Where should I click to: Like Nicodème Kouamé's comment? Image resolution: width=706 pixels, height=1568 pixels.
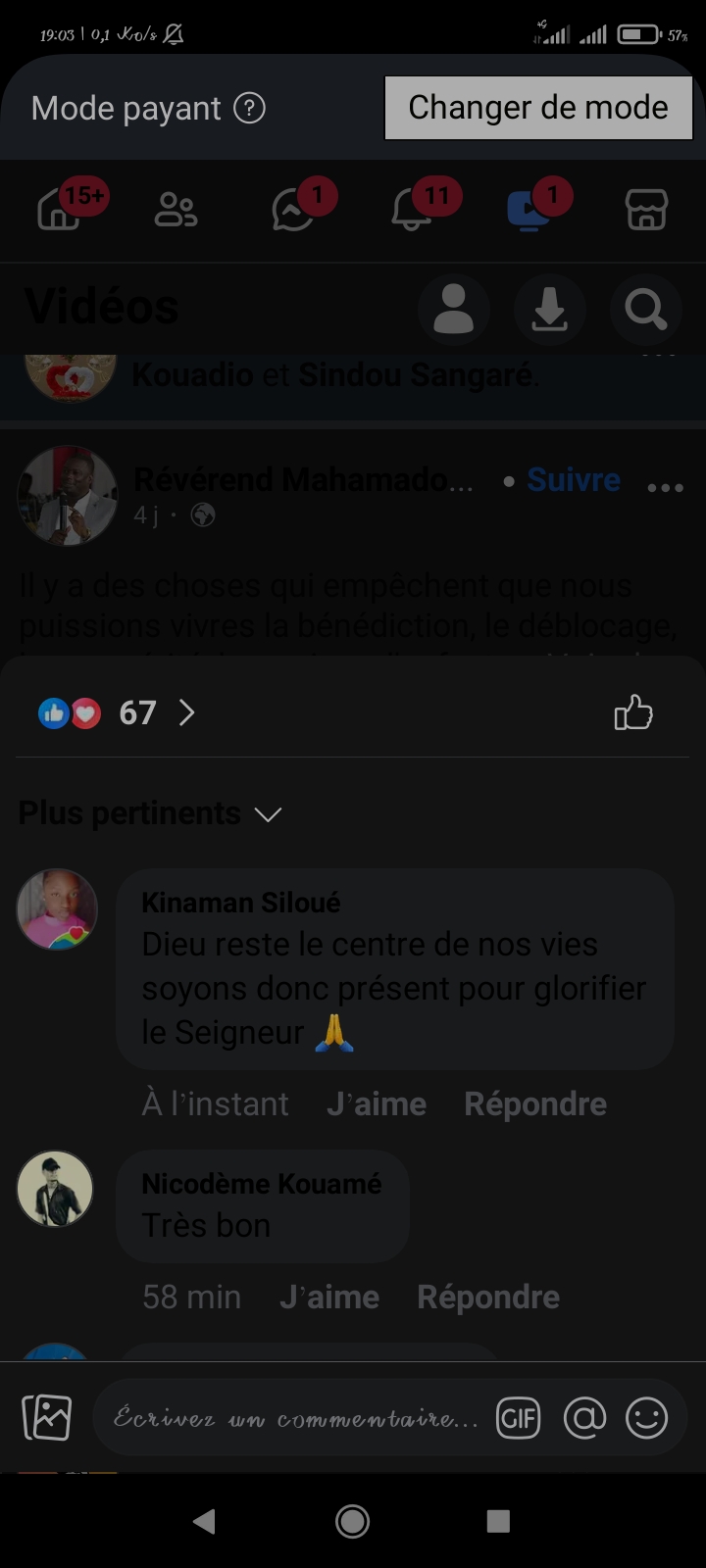point(329,1297)
